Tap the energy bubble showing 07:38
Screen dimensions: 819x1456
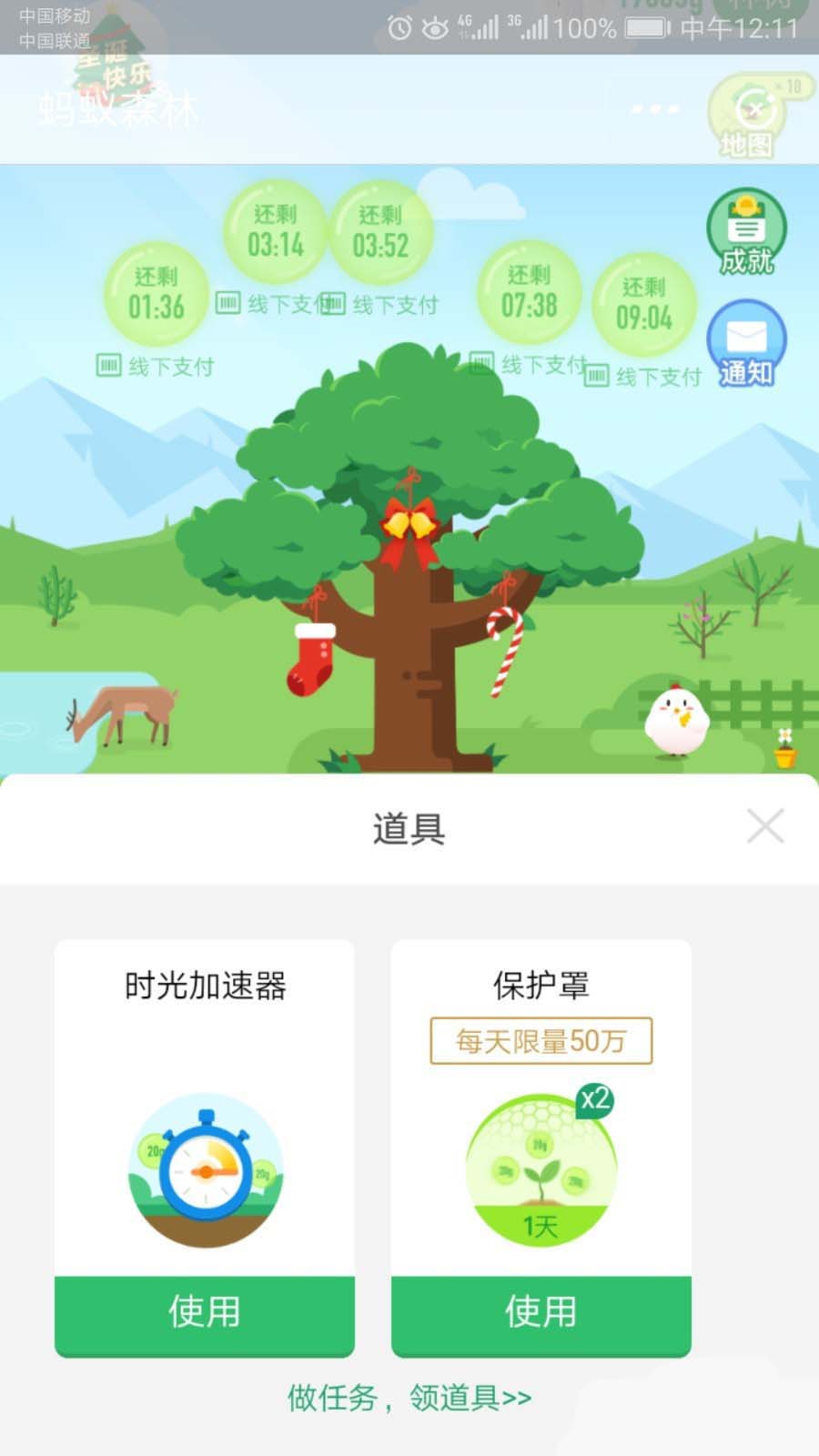[x=530, y=291]
